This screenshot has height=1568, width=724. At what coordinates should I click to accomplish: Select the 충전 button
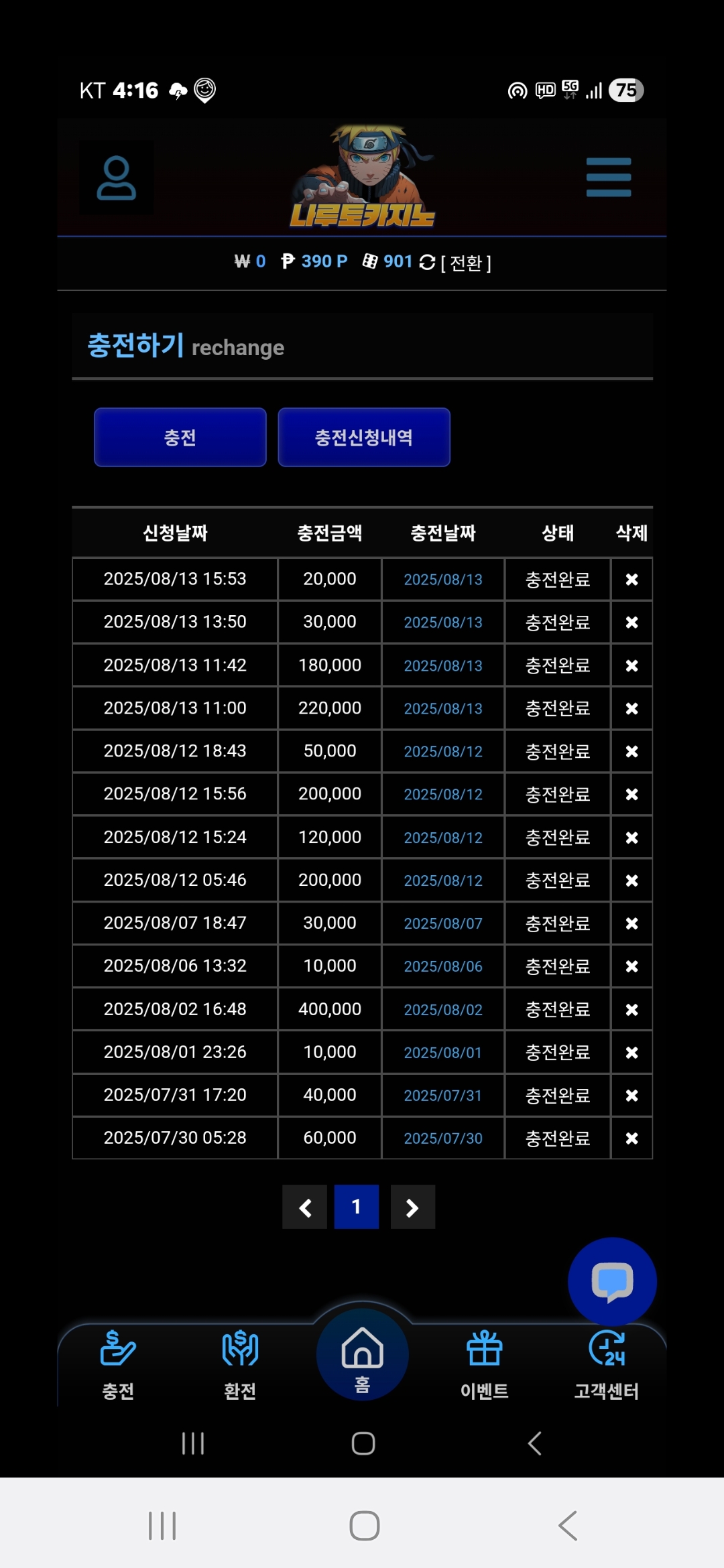point(180,437)
